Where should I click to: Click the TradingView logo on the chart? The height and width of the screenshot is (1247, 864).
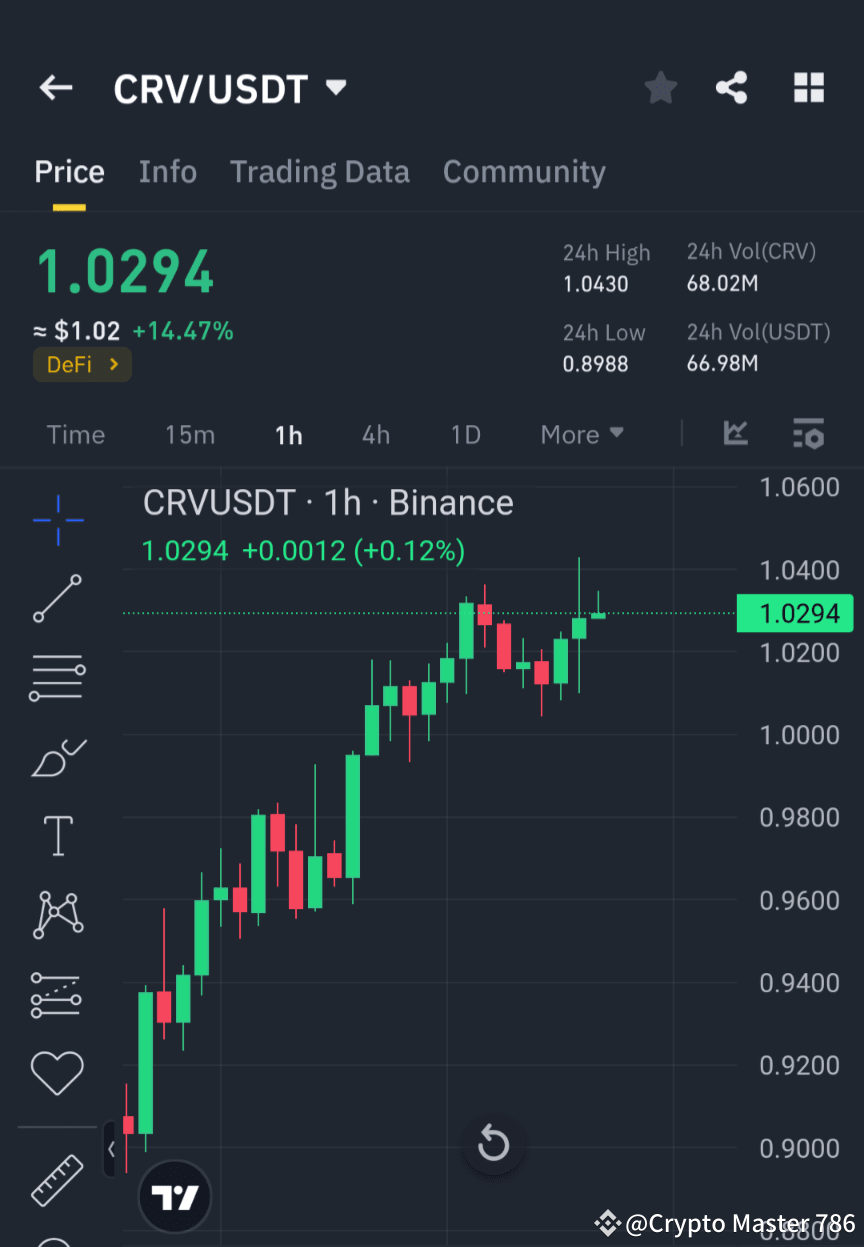tap(175, 1196)
